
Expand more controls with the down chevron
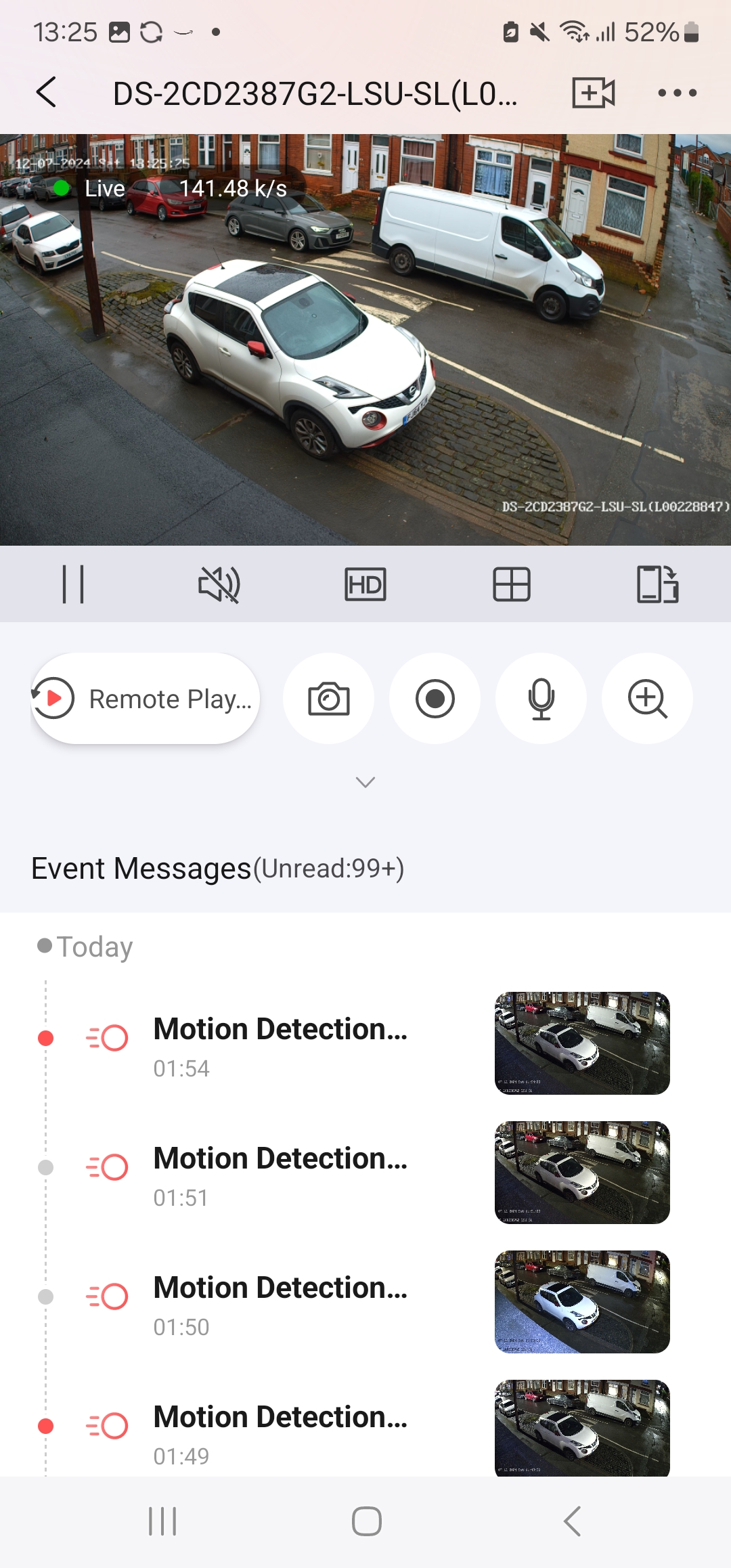point(365,783)
